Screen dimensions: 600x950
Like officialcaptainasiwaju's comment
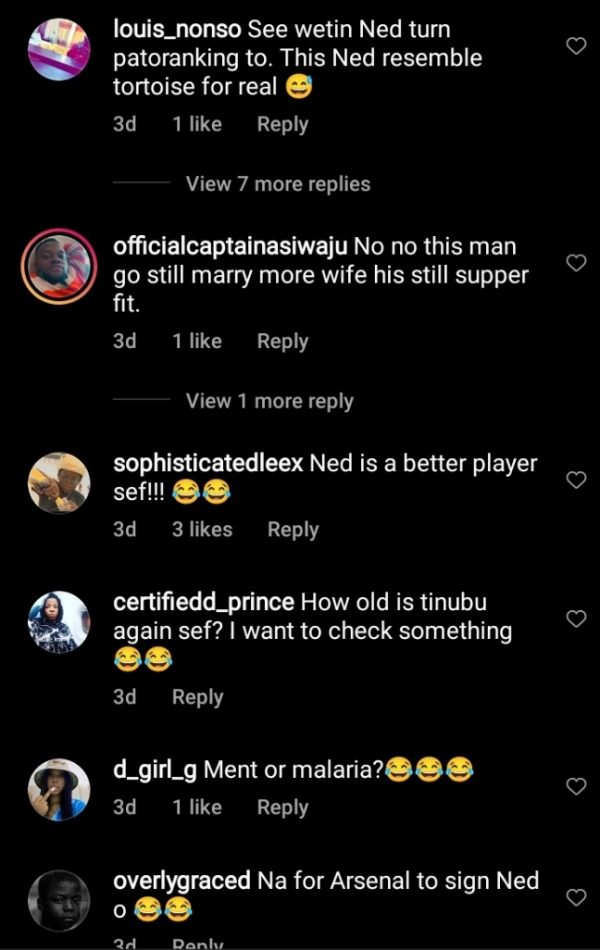(x=575, y=263)
